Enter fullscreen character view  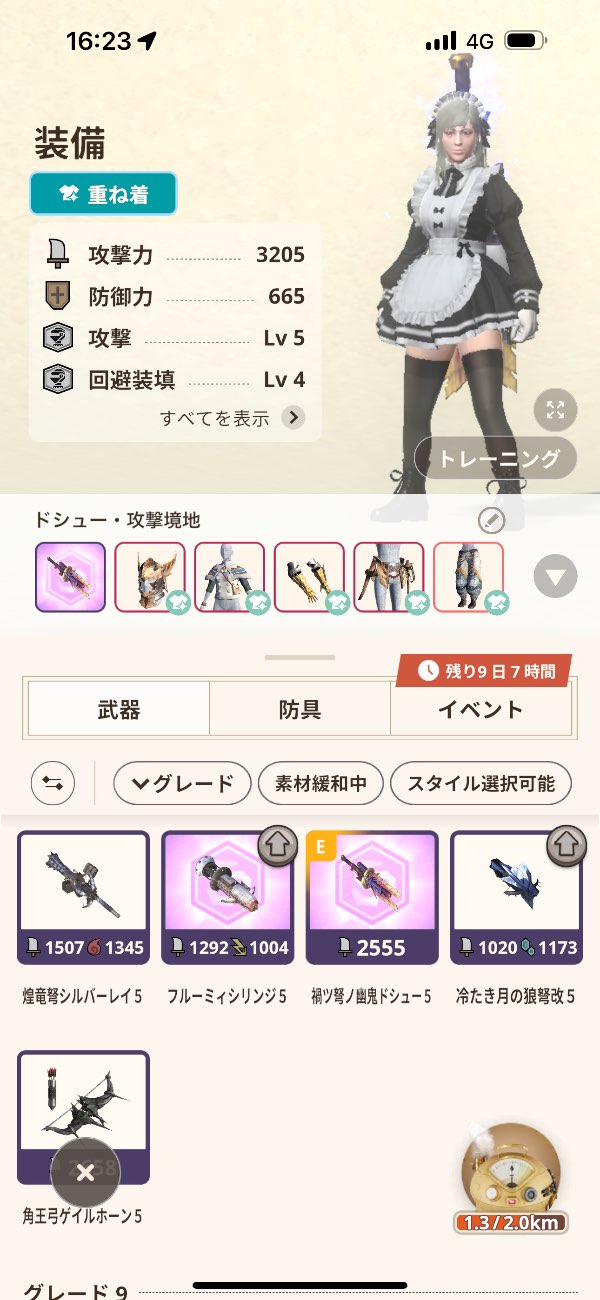[x=555, y=409]
